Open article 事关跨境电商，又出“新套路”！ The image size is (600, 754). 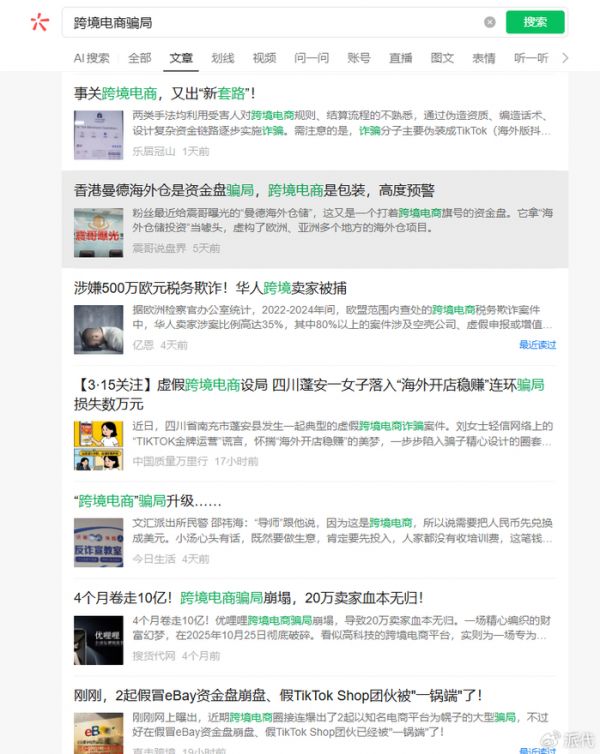[x=165, y=93]
